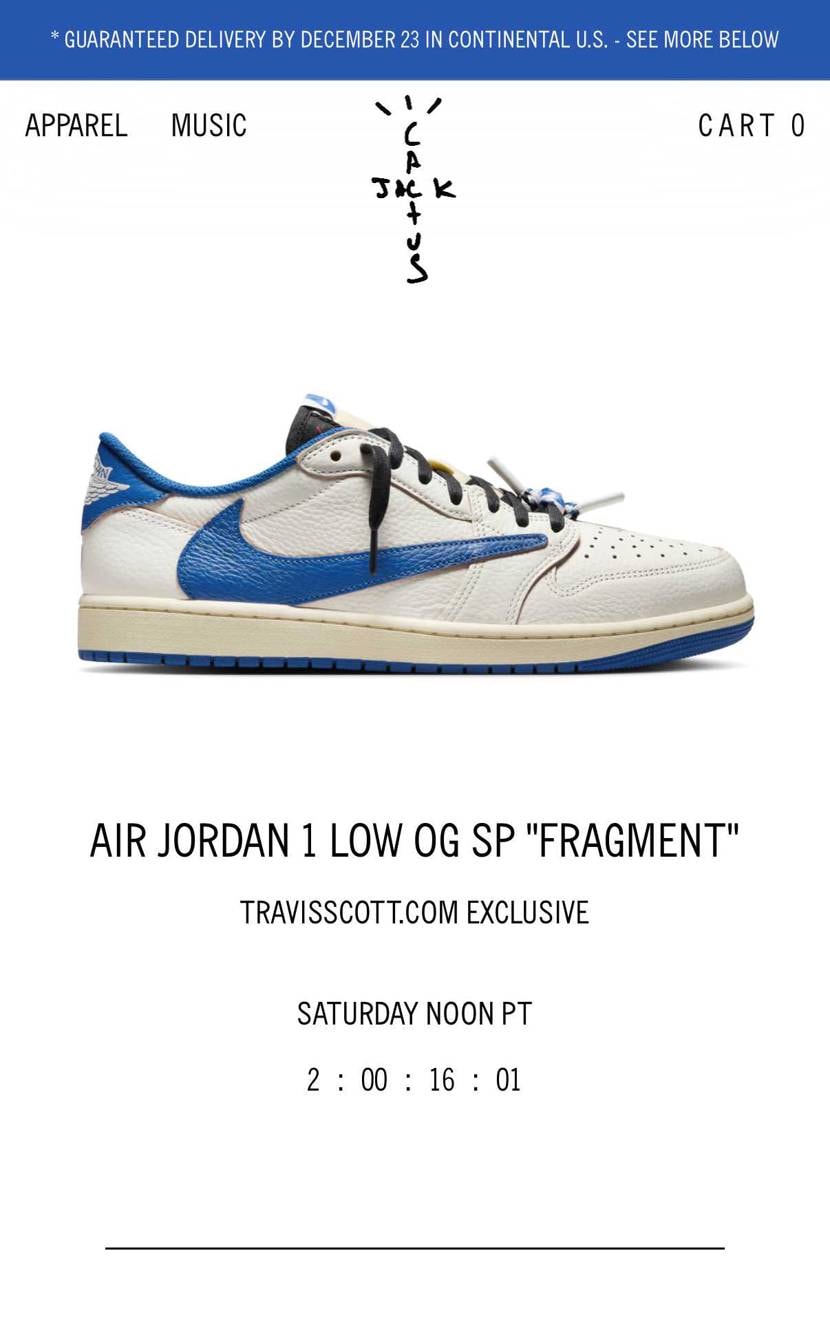Open the shopping cart

[x=751, y=126]
